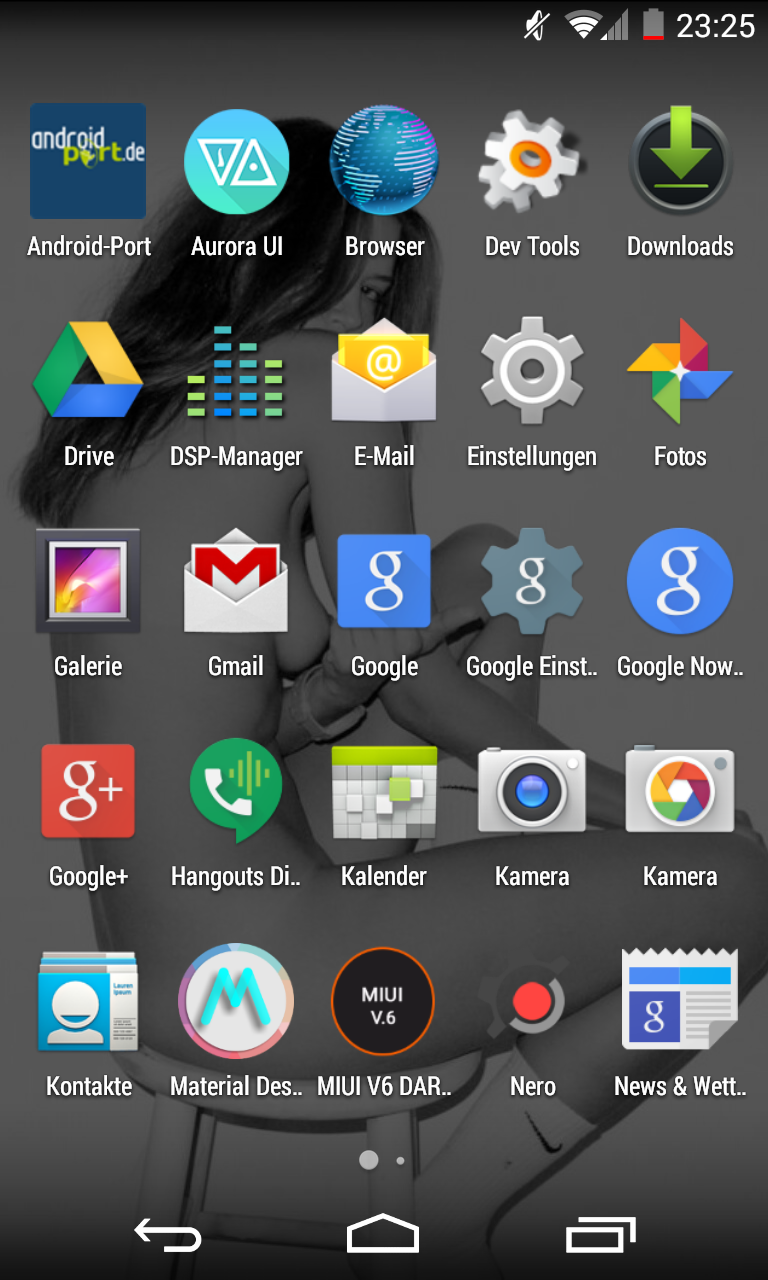Open Dev Tools
Screen dimensions: 768x1280
532,162
